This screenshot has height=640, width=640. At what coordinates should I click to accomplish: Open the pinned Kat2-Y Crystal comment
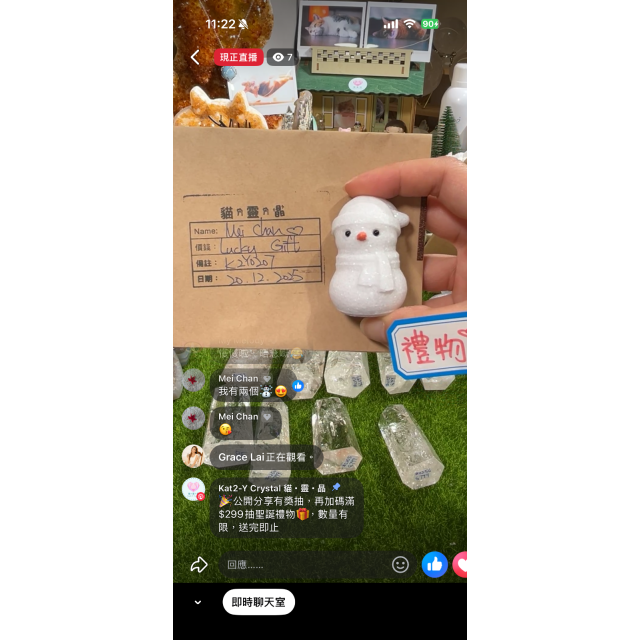(287, 508)
